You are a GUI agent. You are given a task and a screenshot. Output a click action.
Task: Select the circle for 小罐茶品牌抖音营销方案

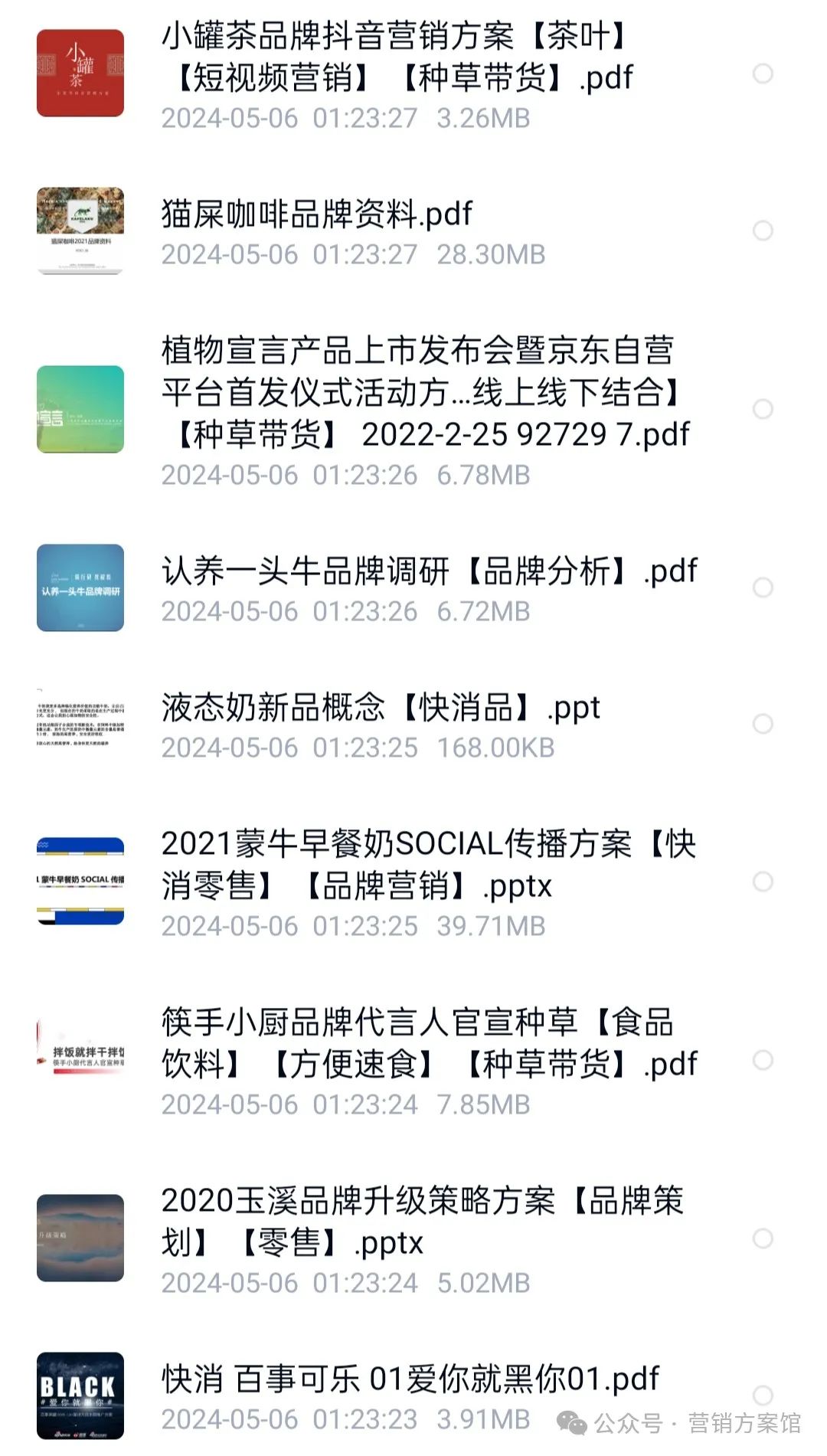pos(763,74)
